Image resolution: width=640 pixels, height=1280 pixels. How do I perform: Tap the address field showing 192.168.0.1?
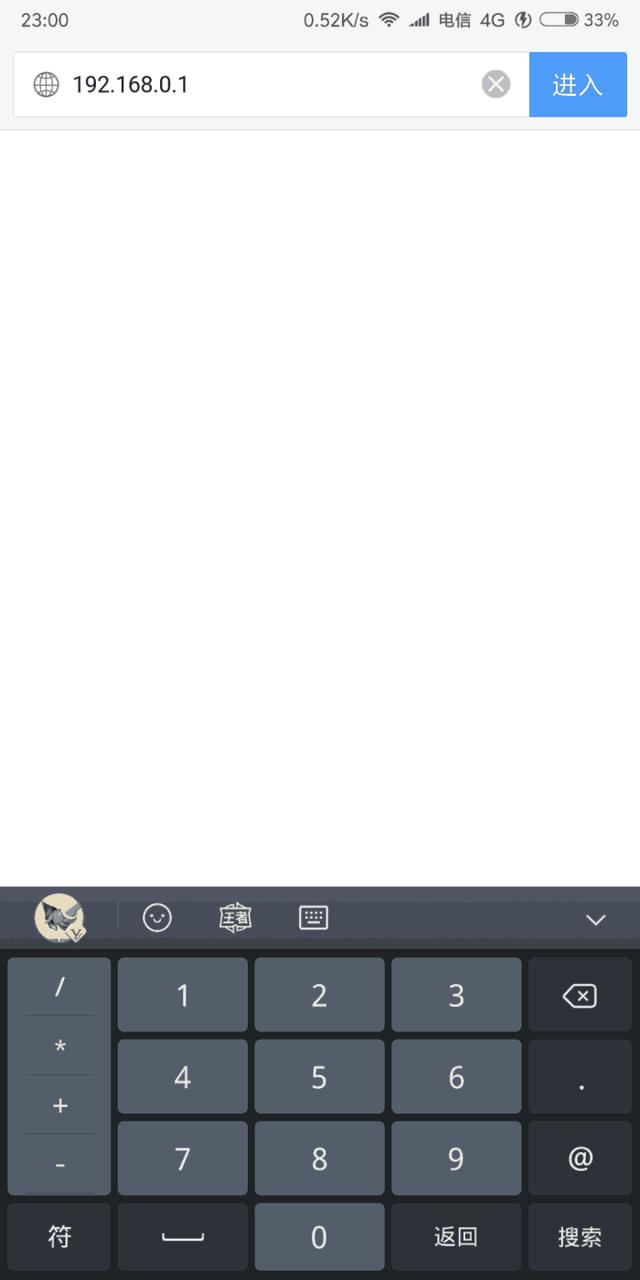click(x=260, y=85)
